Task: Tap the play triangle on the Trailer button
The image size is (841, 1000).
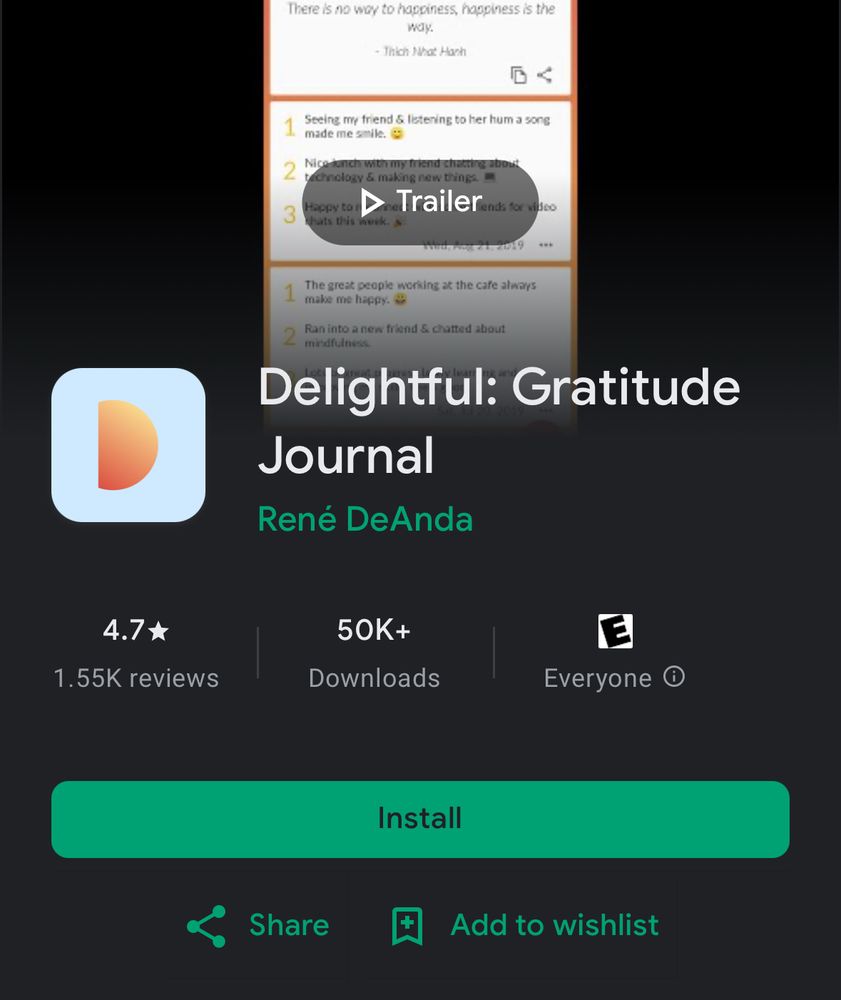Action: (x=374, y=200)
